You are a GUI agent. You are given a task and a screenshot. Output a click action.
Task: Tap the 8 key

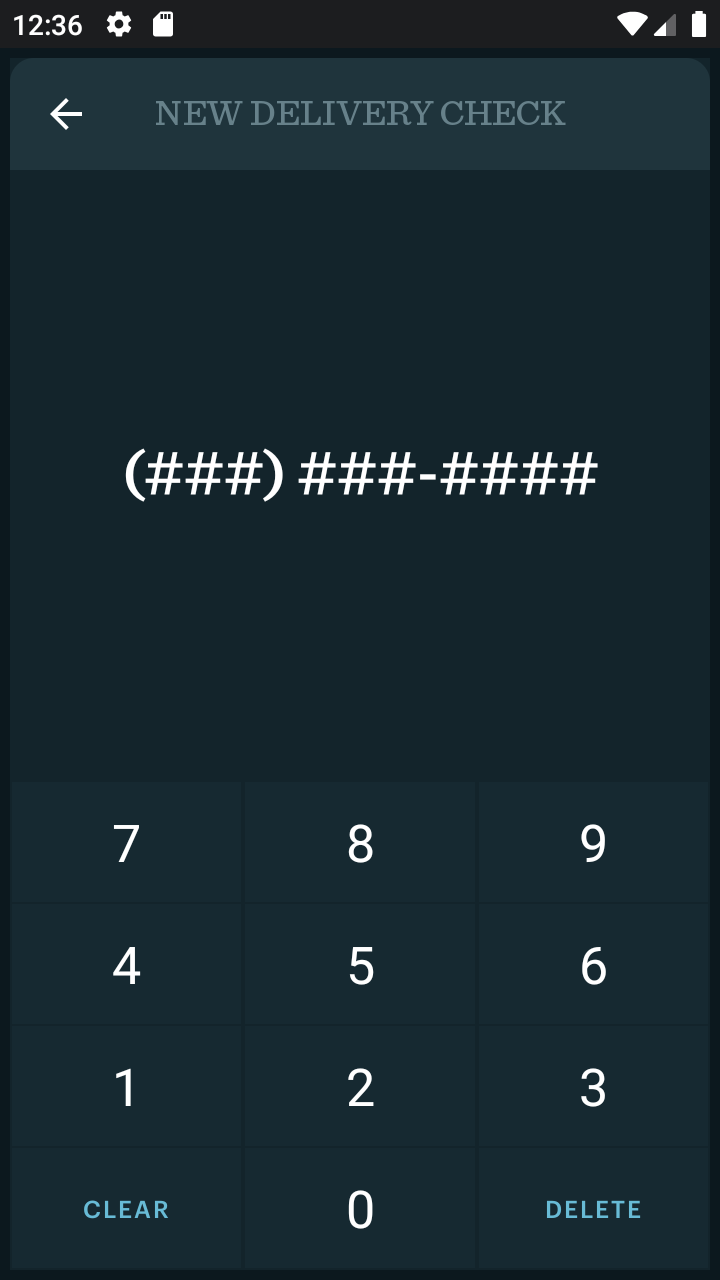click(x=360, y=843)
